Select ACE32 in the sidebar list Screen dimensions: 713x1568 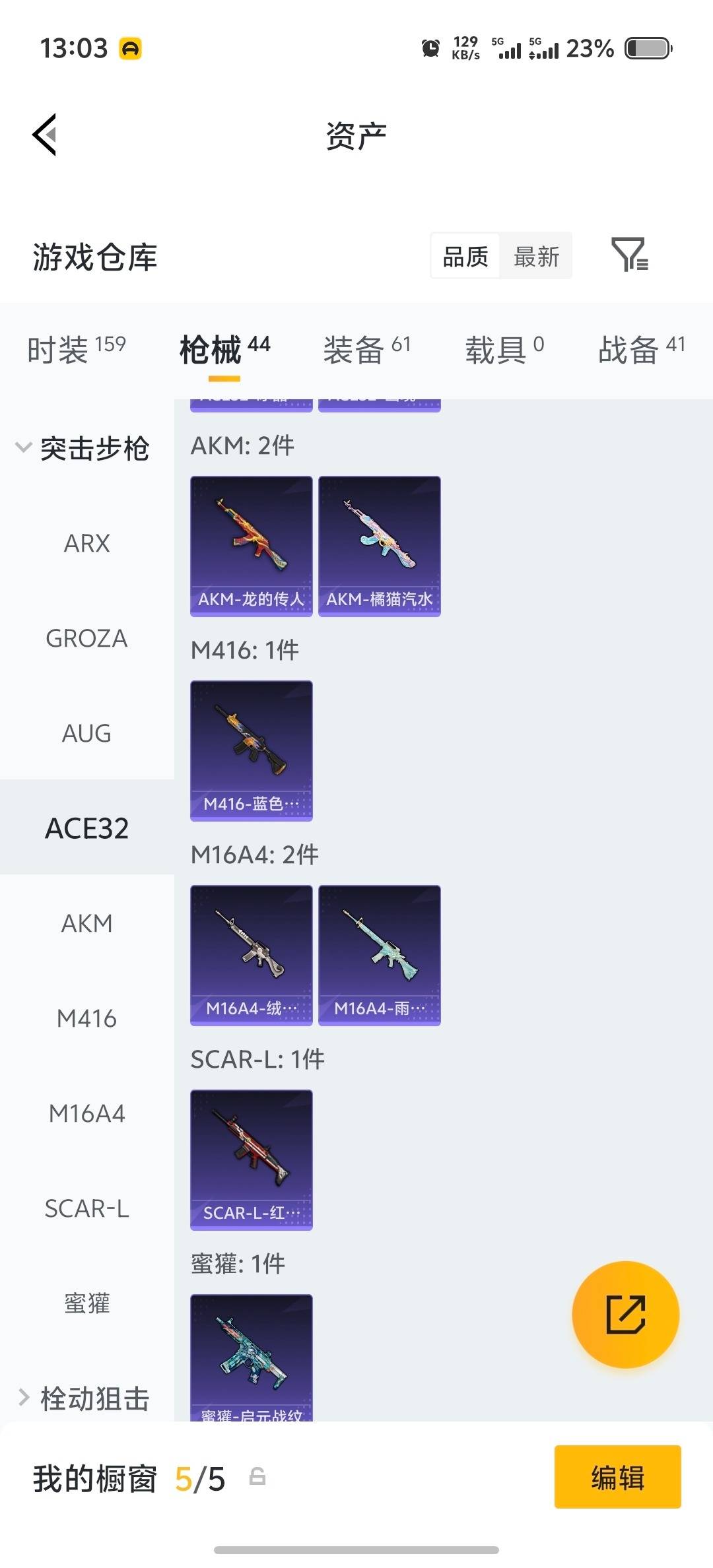pyautogui.click(x=86, y=828)
